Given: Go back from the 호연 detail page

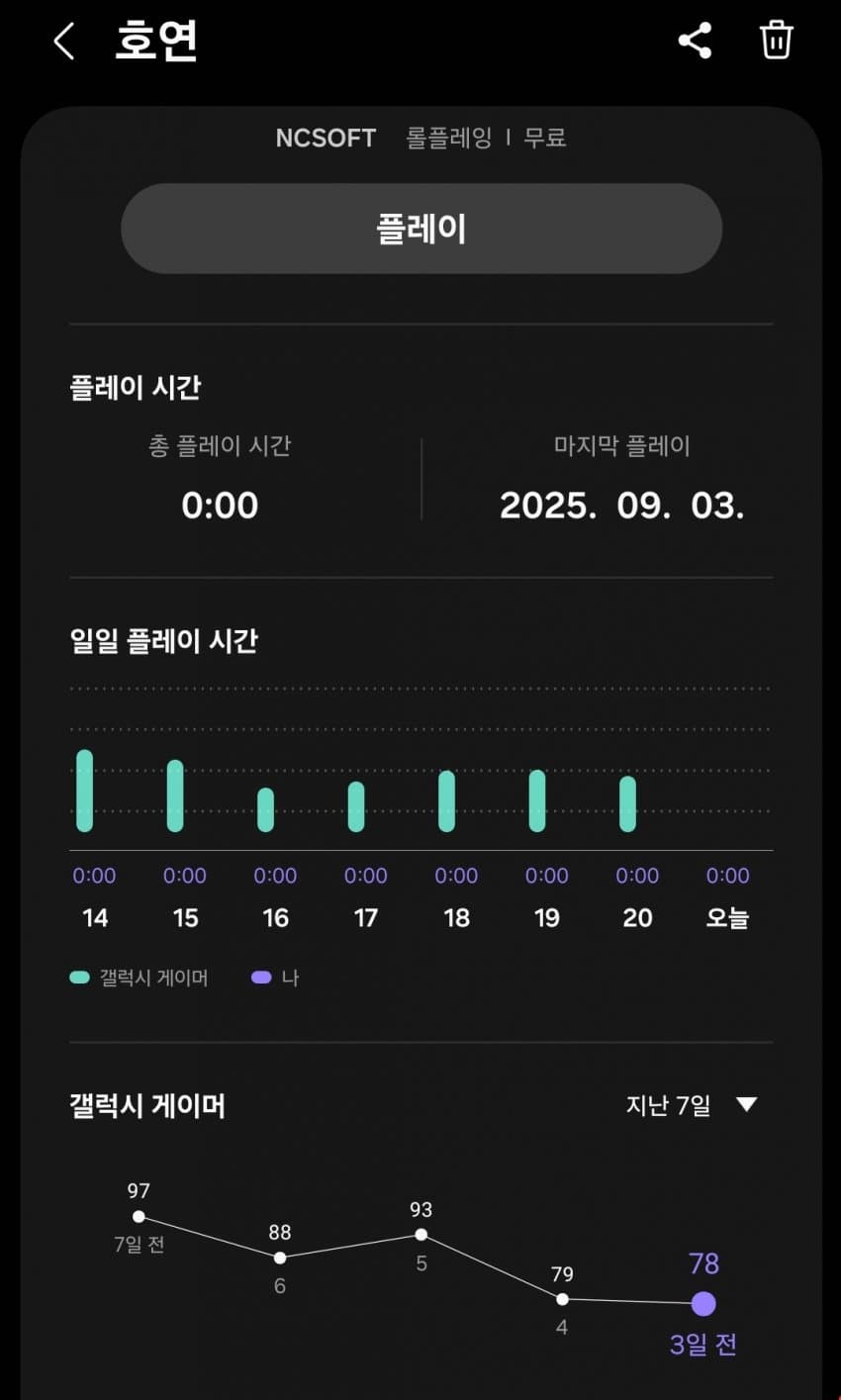Looking at the screenshot, I should click(x=64, y=42).
